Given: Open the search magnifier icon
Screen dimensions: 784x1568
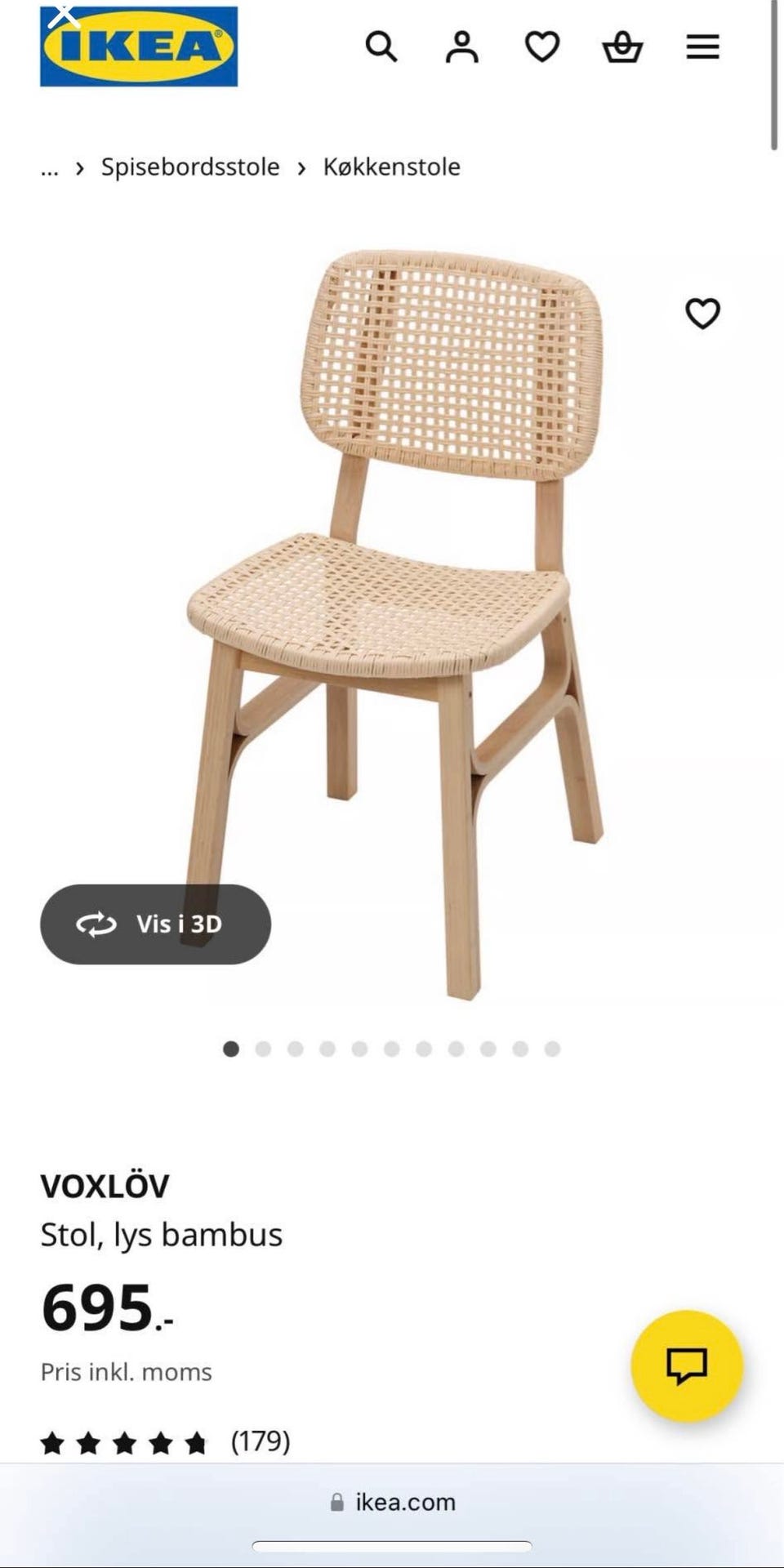Looking at the screenshot, I should coord(381,47).
